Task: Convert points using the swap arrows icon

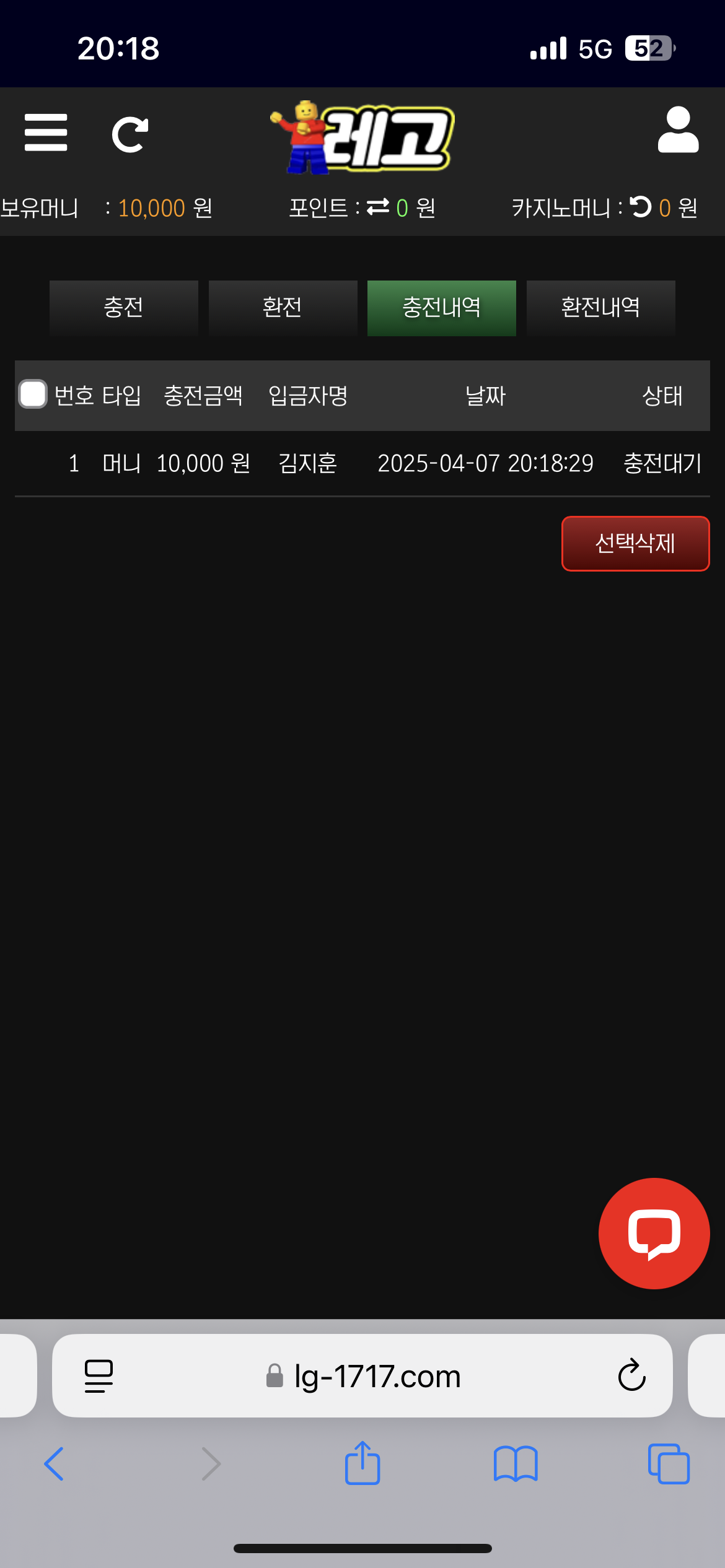Action: point(378,207)
